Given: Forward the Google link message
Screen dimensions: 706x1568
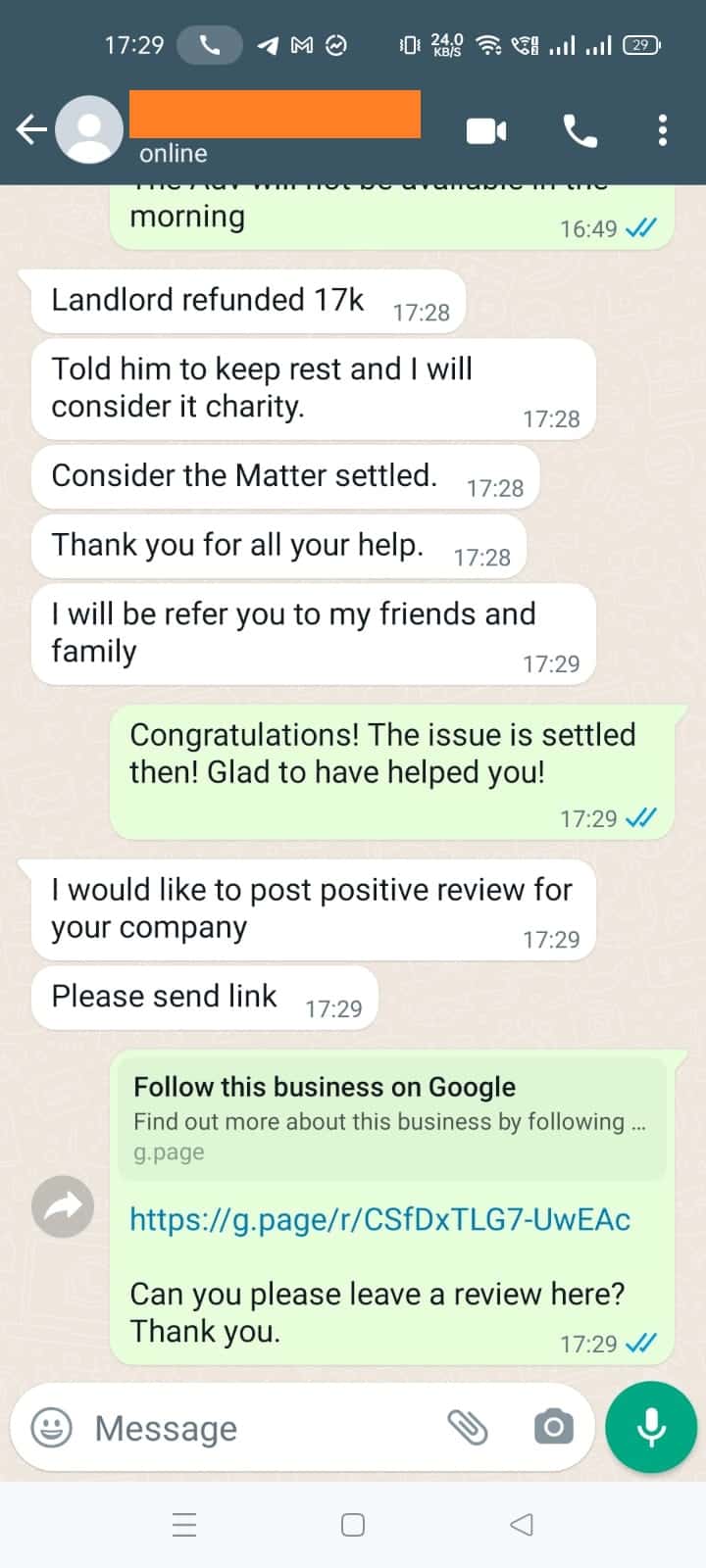Looking at the screenshot, I should pos(63,1206).
